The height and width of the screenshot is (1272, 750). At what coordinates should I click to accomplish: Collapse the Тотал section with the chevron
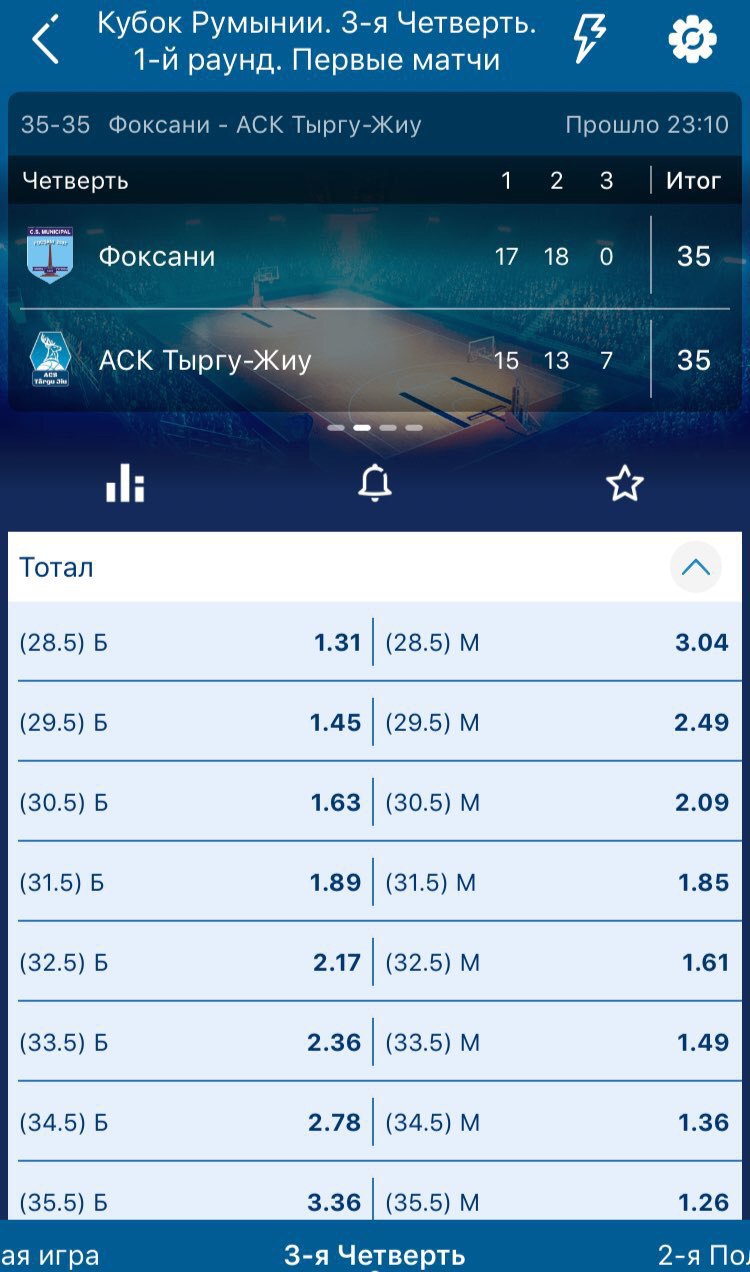tap(695, 567)
